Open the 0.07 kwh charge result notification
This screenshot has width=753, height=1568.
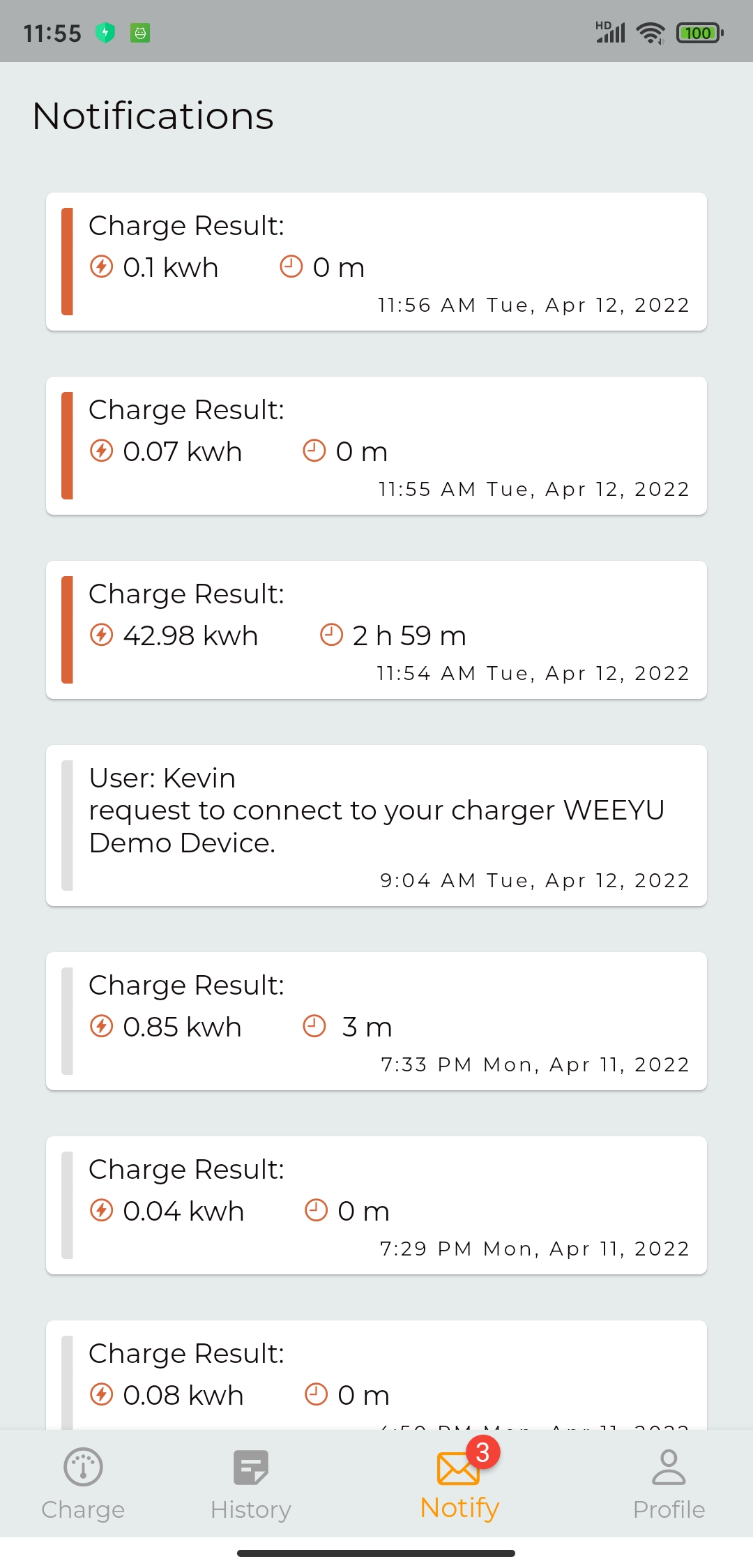pos(376,446)
